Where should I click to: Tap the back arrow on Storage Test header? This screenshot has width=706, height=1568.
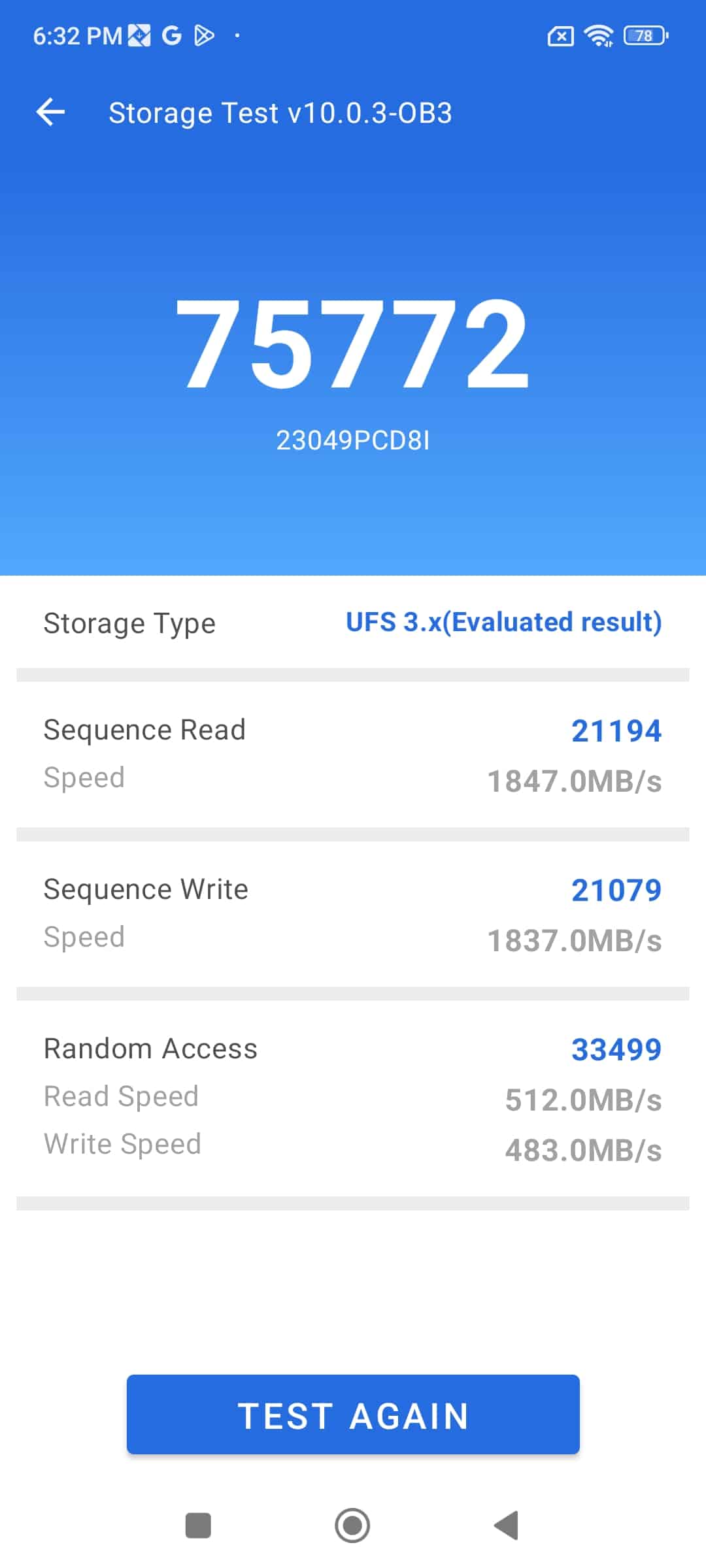pyautogui.click(x=51, y=111)
